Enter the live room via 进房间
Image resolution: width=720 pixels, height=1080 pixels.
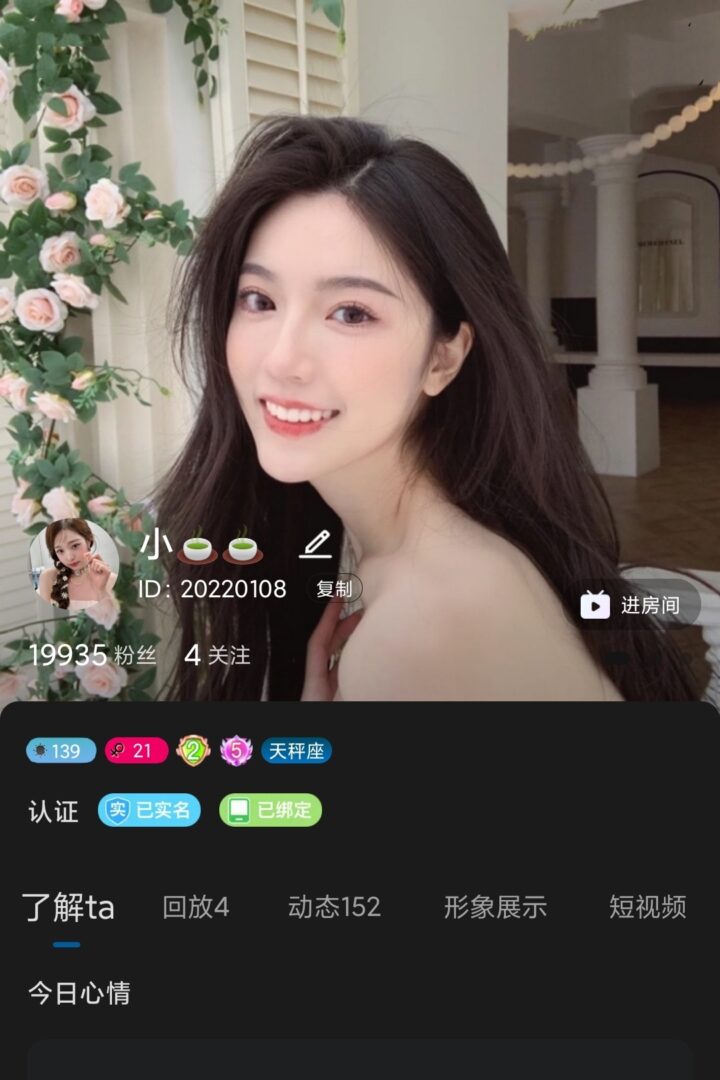[638, 605]
